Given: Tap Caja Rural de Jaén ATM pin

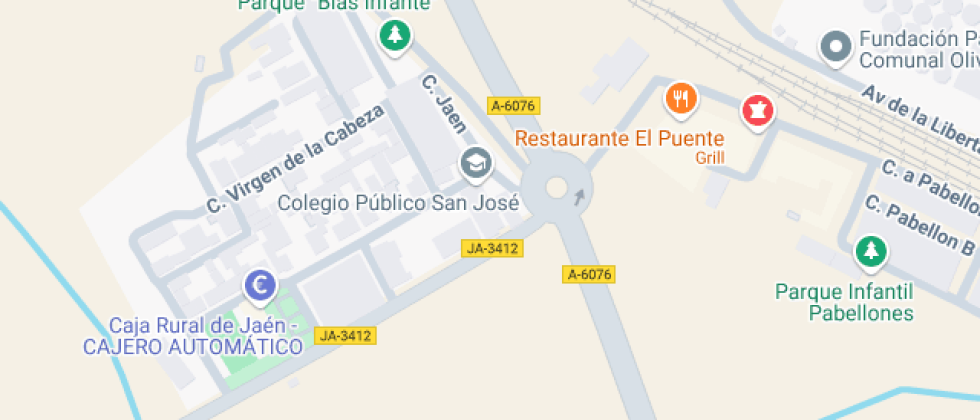Looking at the screenshot, I should tap(261, 286).
